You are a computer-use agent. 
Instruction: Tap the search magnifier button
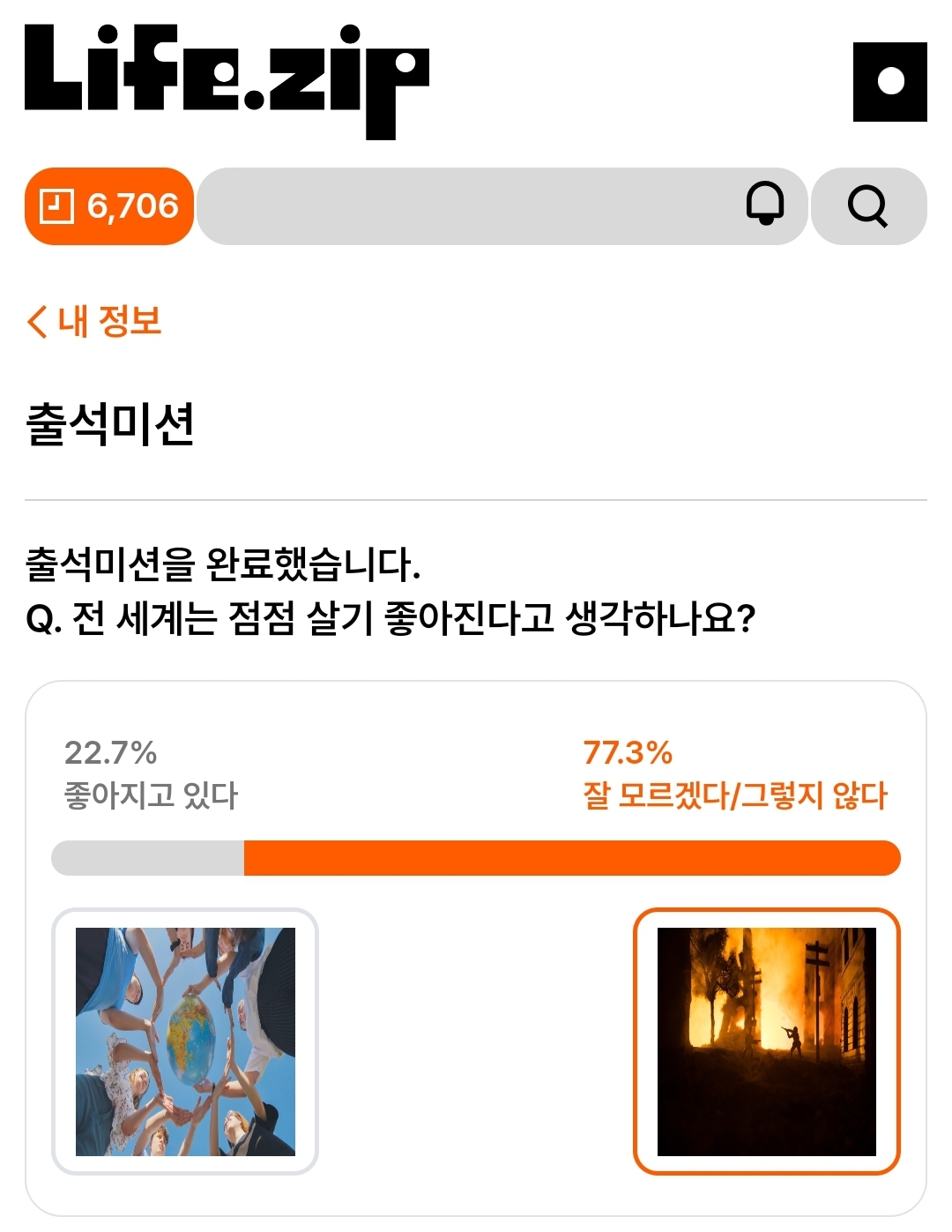pyautogui.click(x=868, y=206)
